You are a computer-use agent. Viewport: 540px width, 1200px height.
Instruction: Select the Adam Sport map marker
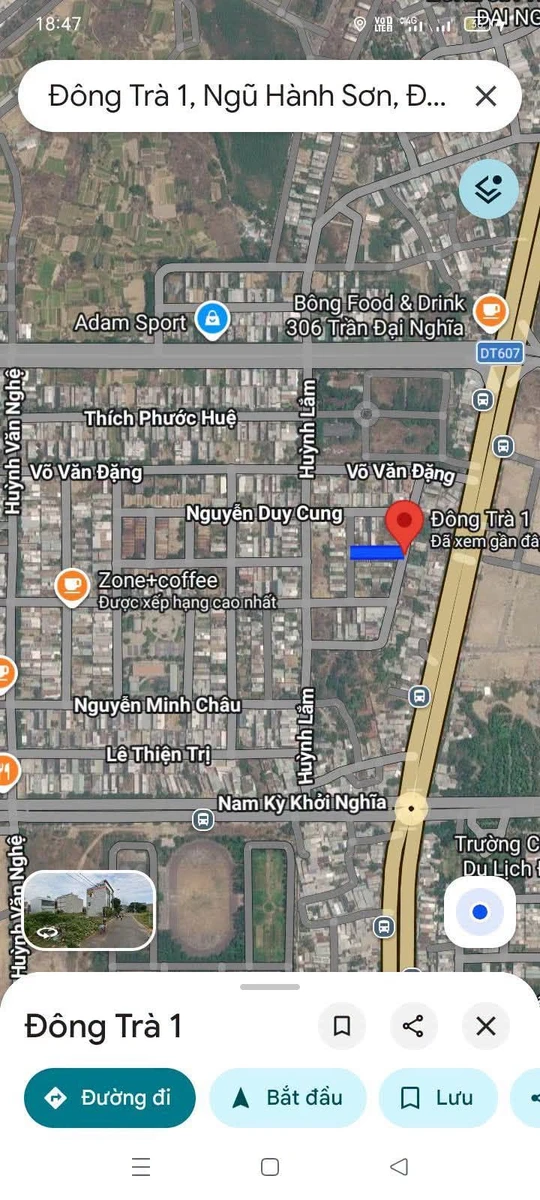coord(212,320)
